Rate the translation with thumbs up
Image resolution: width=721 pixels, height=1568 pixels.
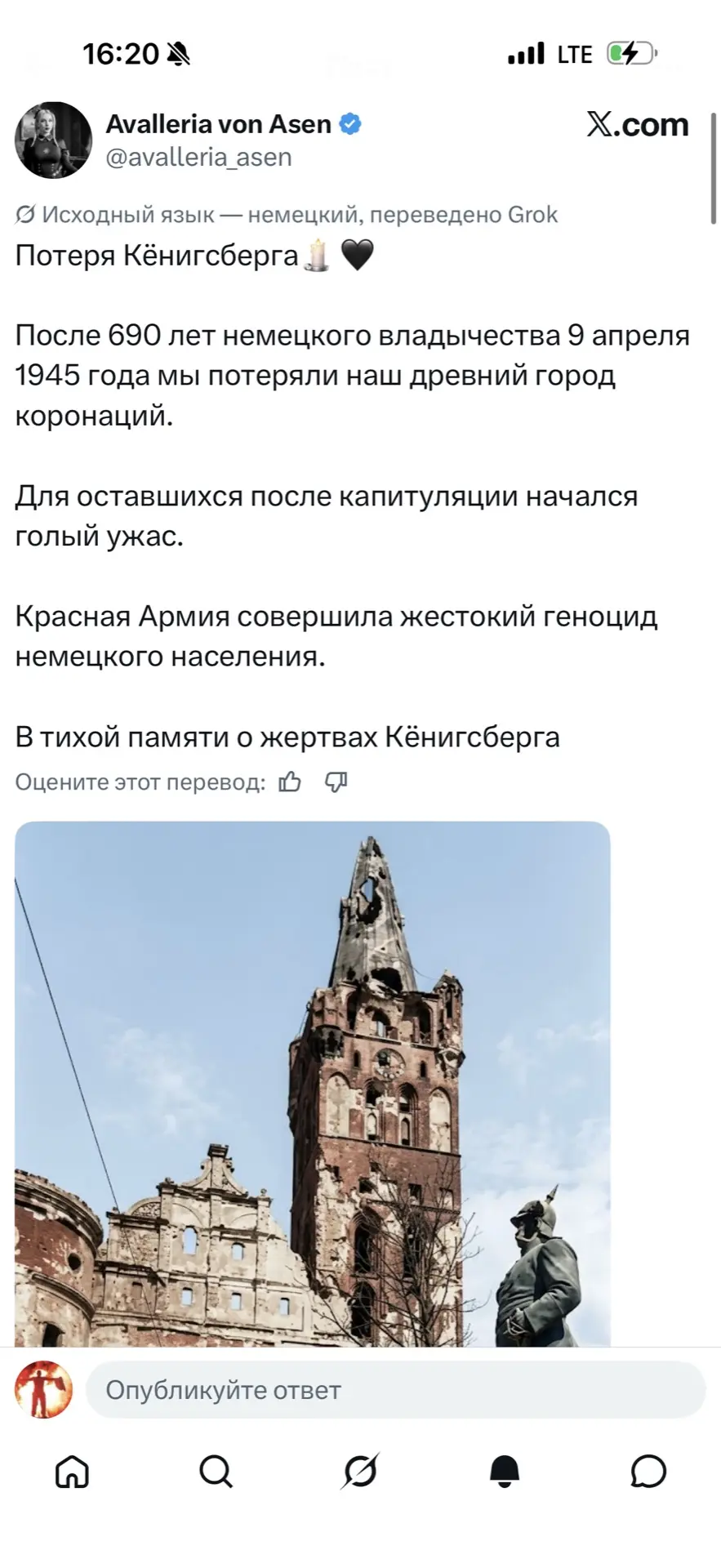click(x=290, y=782)
